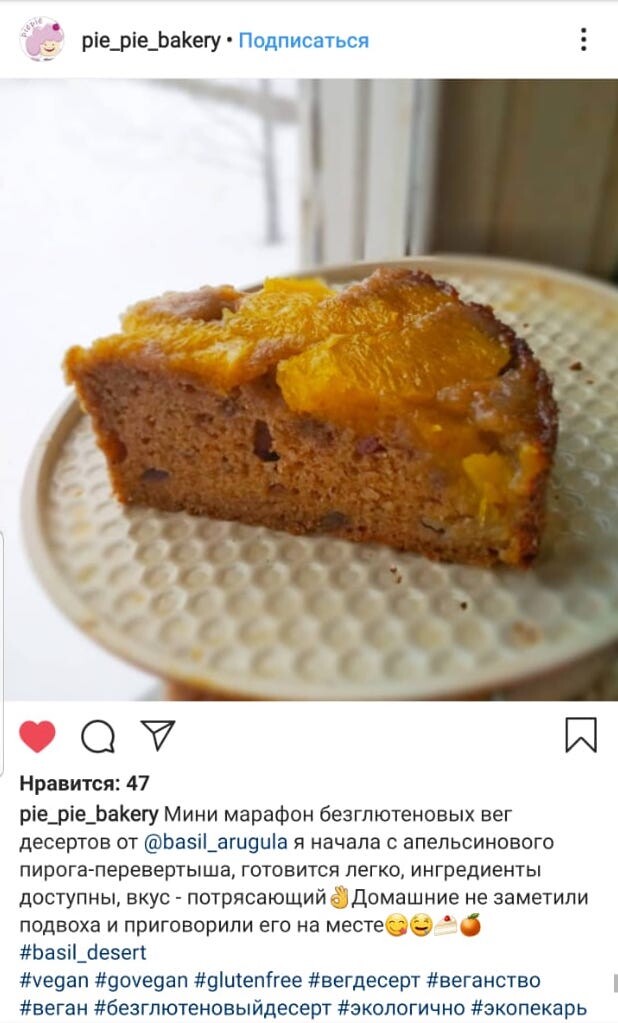Image resolution: width=618 pixels, height=1023 pixels.
Task: Share the post via paper plane icon
Action: (x=157, y=735)
